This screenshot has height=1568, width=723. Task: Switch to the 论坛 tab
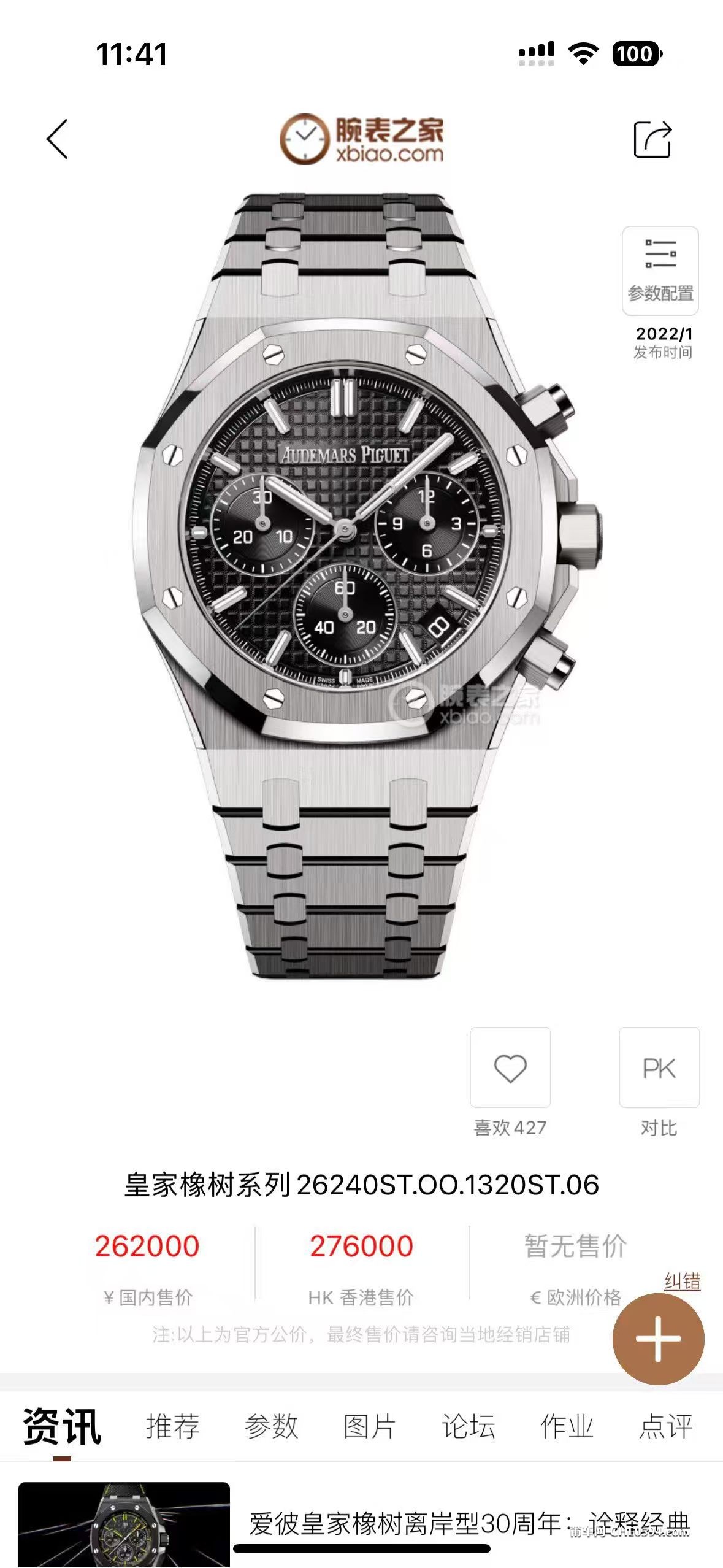pos(468,1426)
